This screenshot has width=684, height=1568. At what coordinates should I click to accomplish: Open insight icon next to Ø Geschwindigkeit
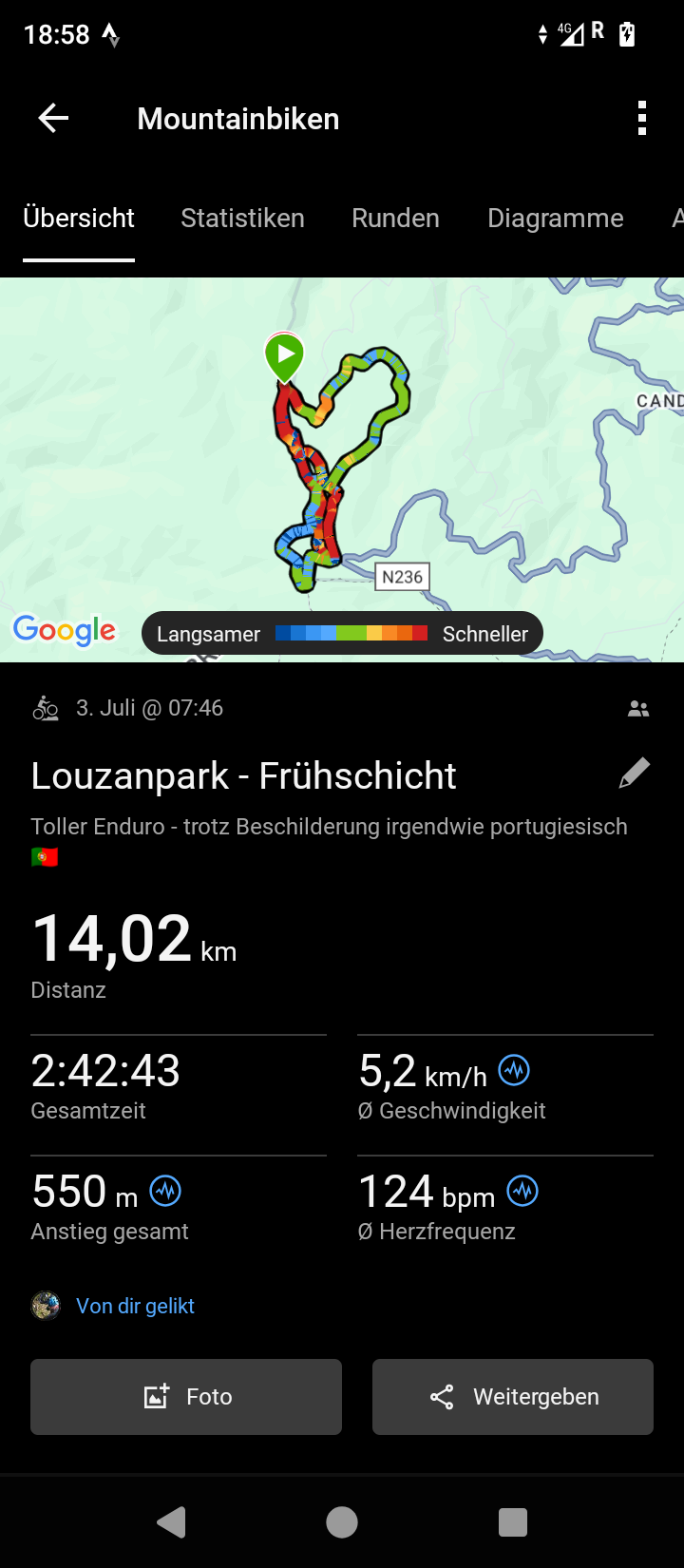coord(514,1071)
